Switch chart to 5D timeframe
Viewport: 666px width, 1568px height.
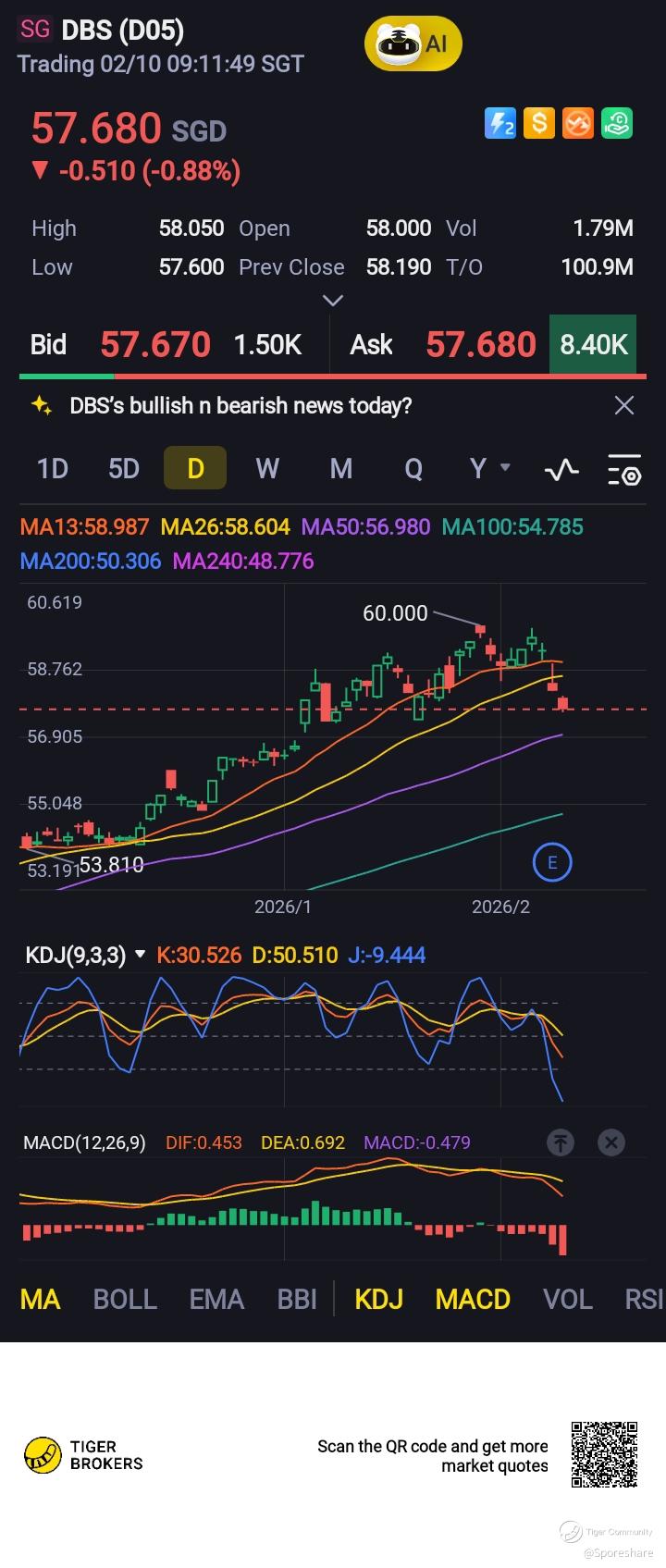pyautogui.click(x=124, y=468)
